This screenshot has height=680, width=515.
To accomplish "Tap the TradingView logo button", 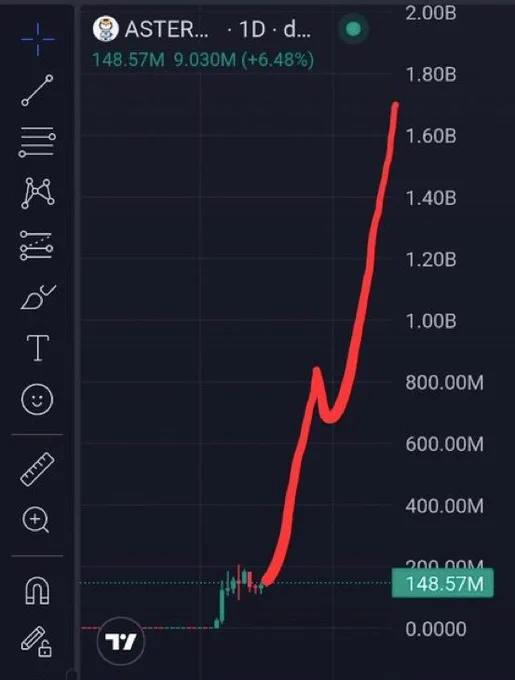I will (121, 641).
